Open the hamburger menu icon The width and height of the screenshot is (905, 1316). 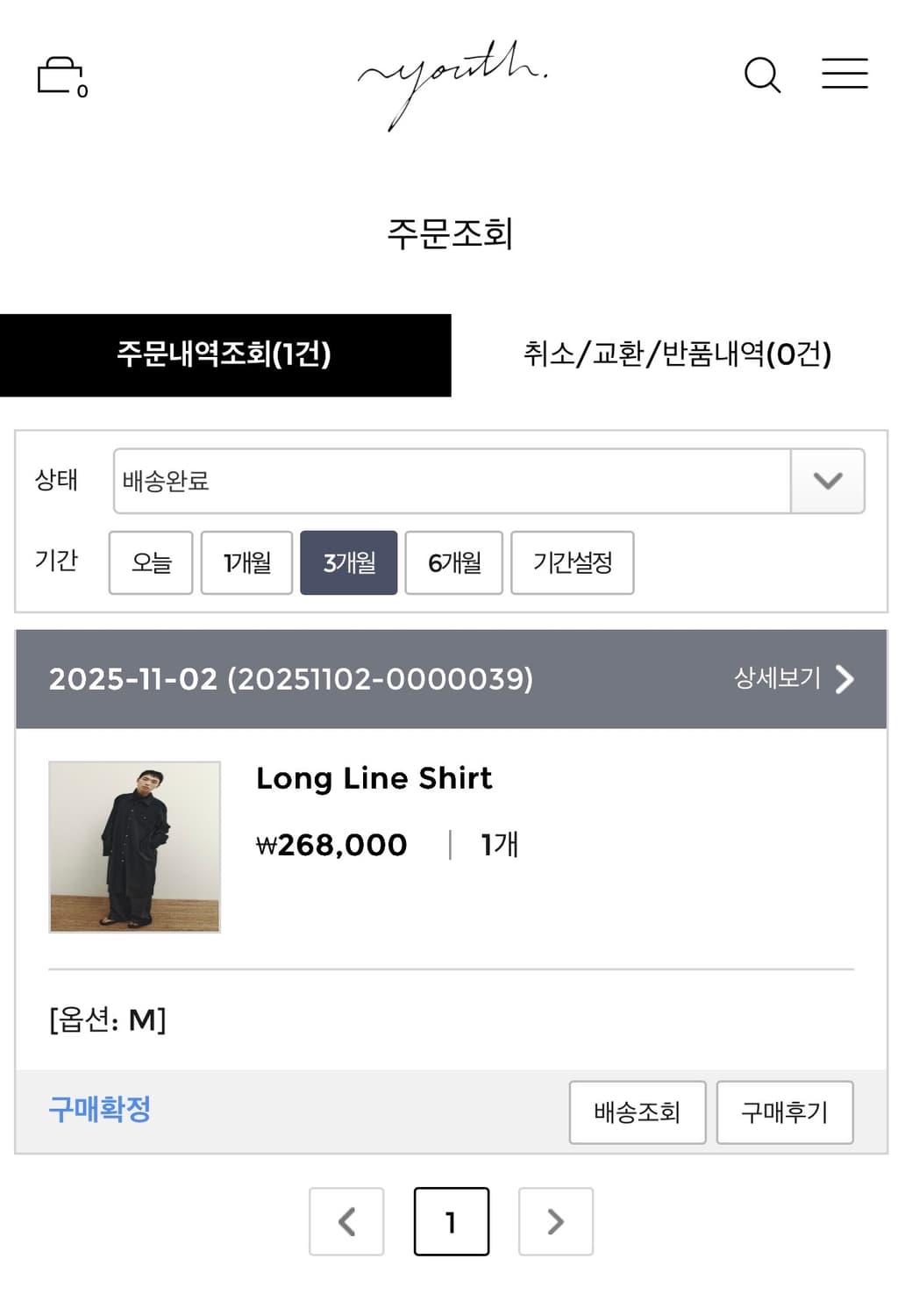click(x=844, y=75)
